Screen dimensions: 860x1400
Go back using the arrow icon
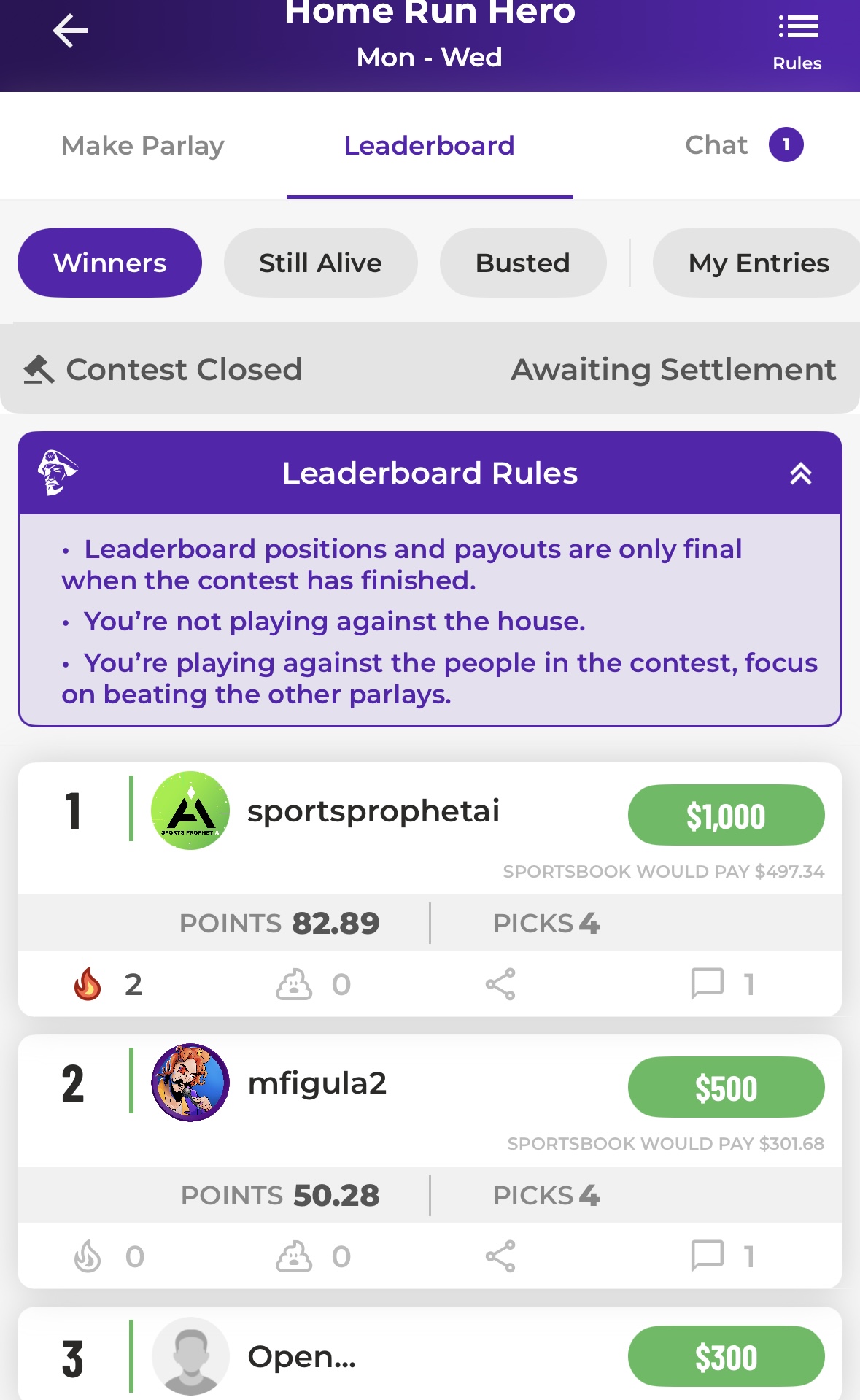(x=70, y=31)
